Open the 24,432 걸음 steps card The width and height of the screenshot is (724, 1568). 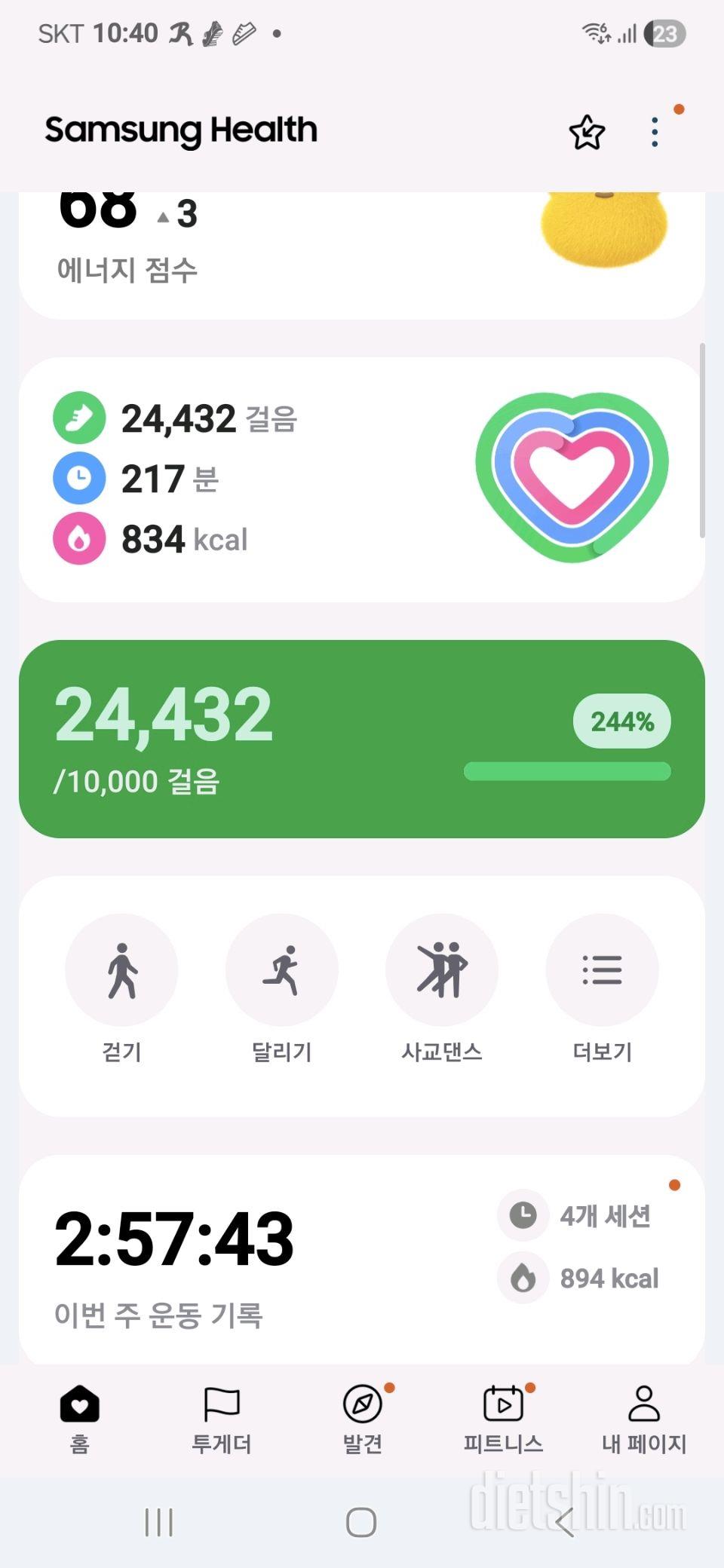(x=362, y=739)
